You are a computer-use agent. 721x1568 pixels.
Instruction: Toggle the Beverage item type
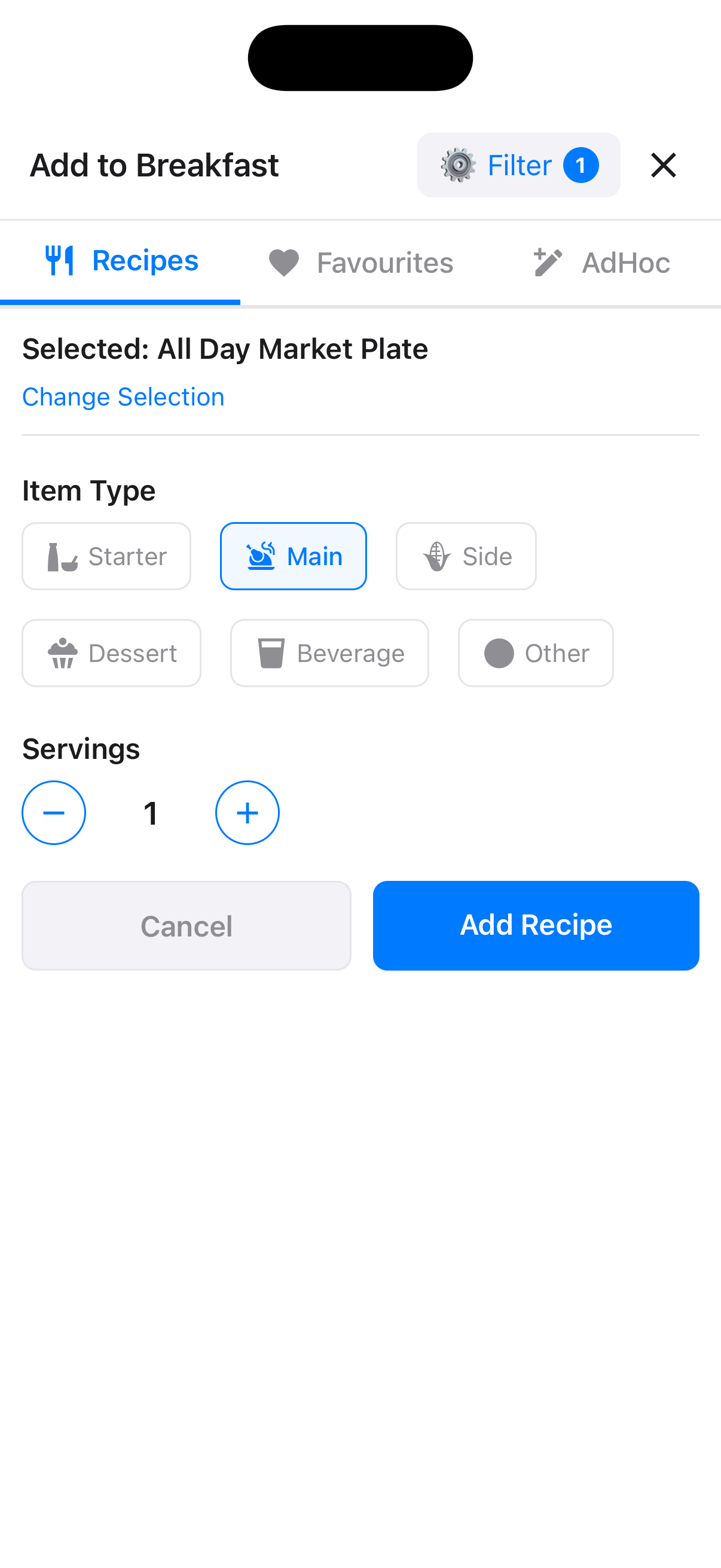point(329,652)
